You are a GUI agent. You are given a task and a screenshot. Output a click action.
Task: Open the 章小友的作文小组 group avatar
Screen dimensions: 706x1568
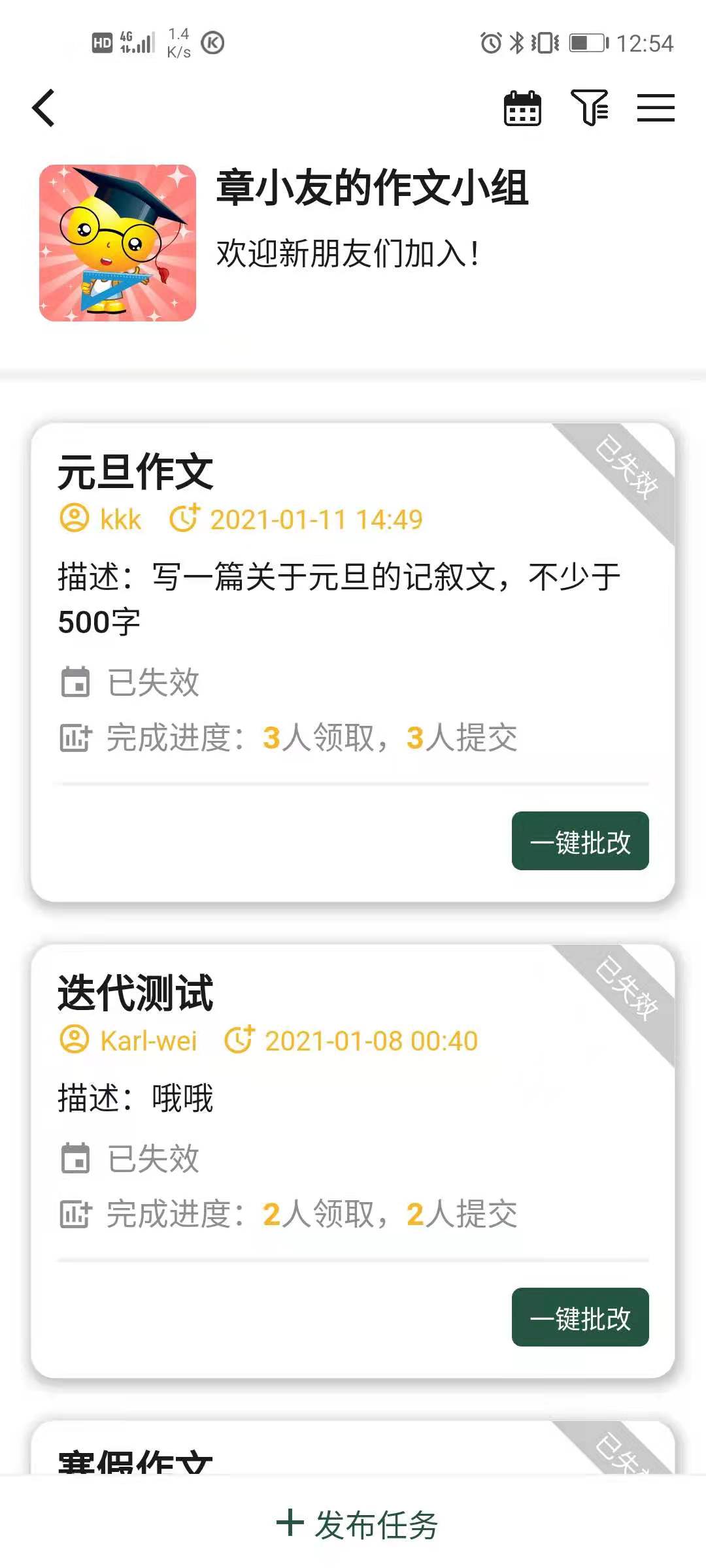(118, 243)
